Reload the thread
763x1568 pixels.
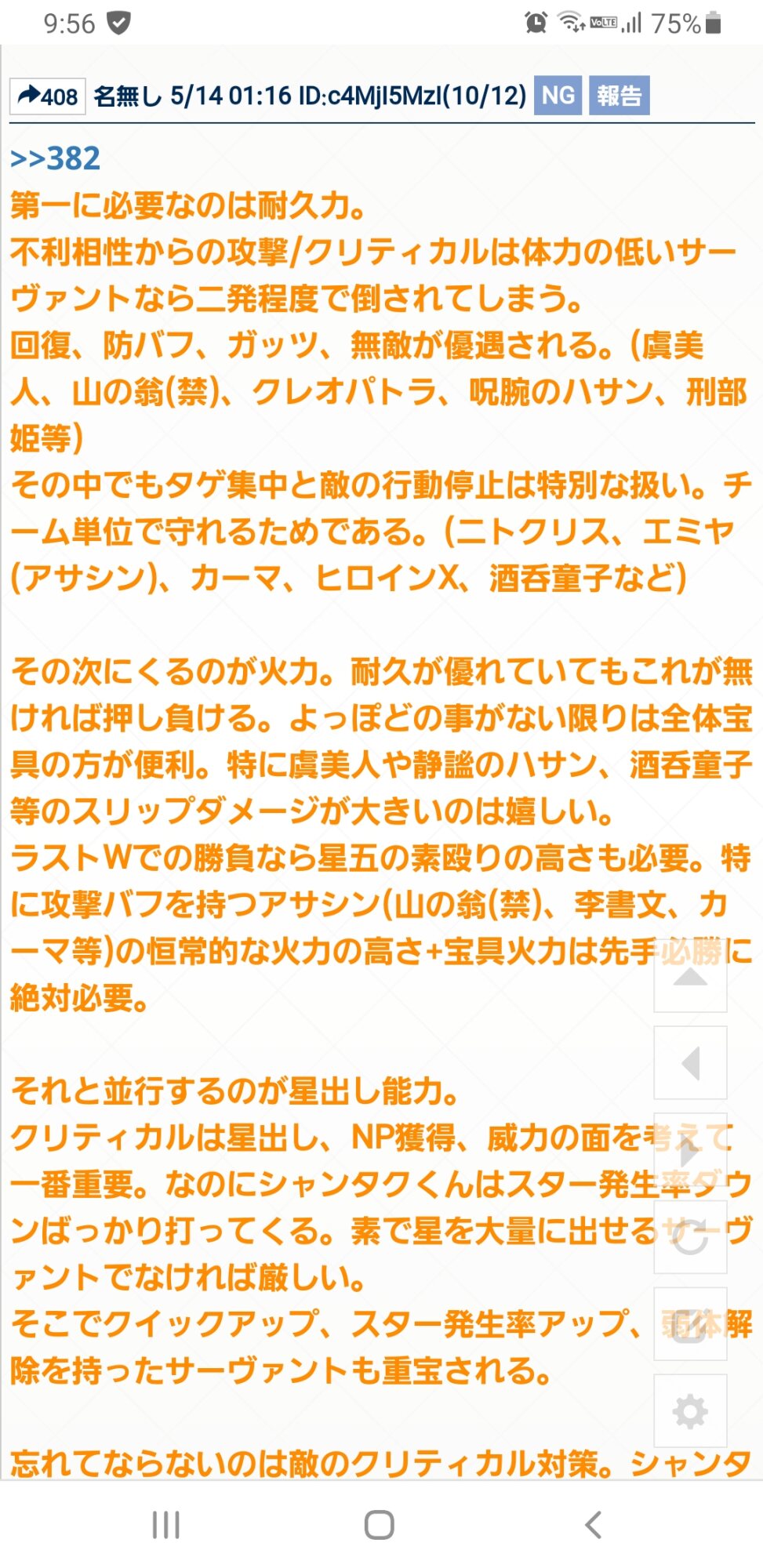[690, 1237]
